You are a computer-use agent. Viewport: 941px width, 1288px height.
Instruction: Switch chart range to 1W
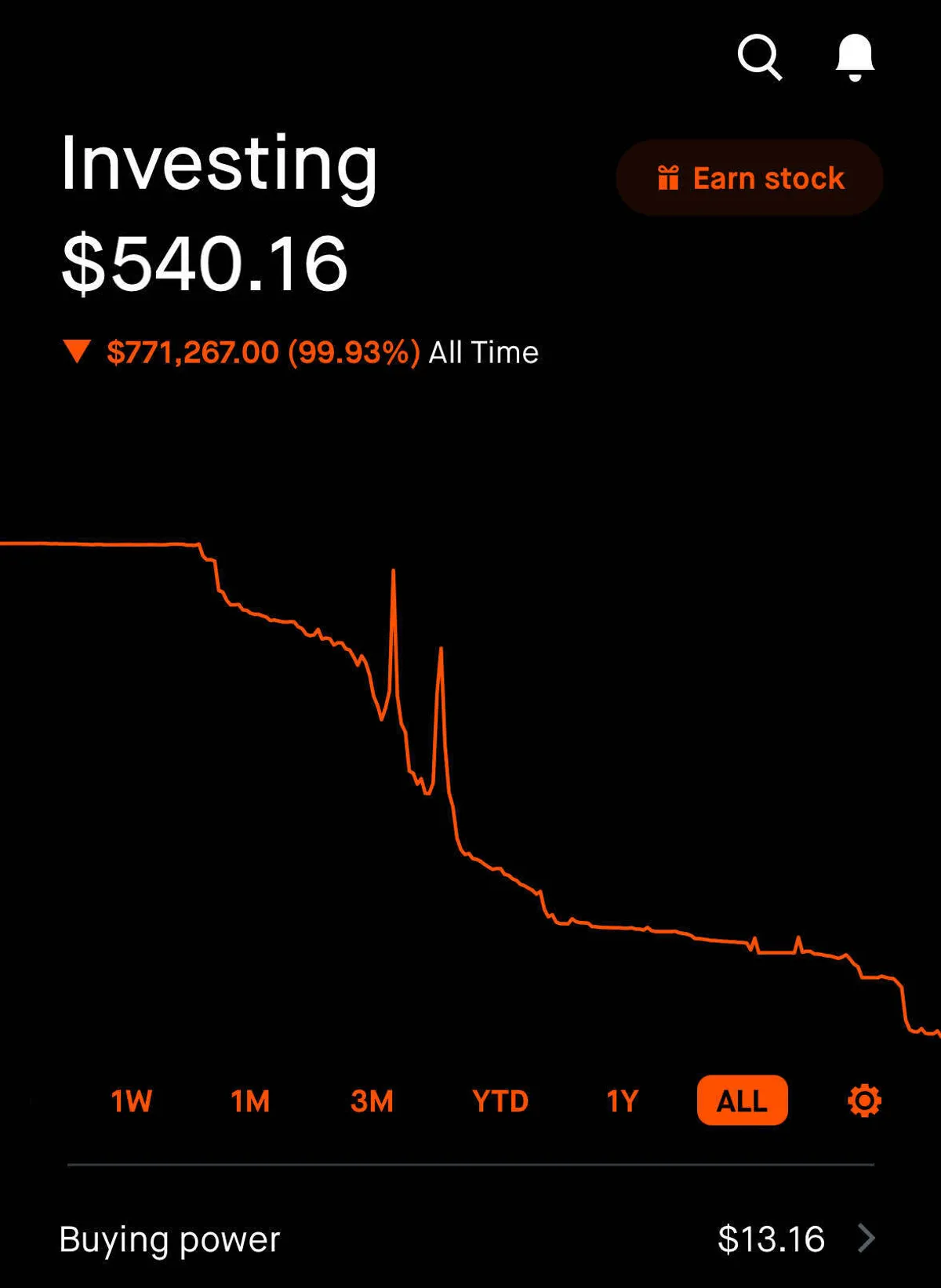point(131,1101)
